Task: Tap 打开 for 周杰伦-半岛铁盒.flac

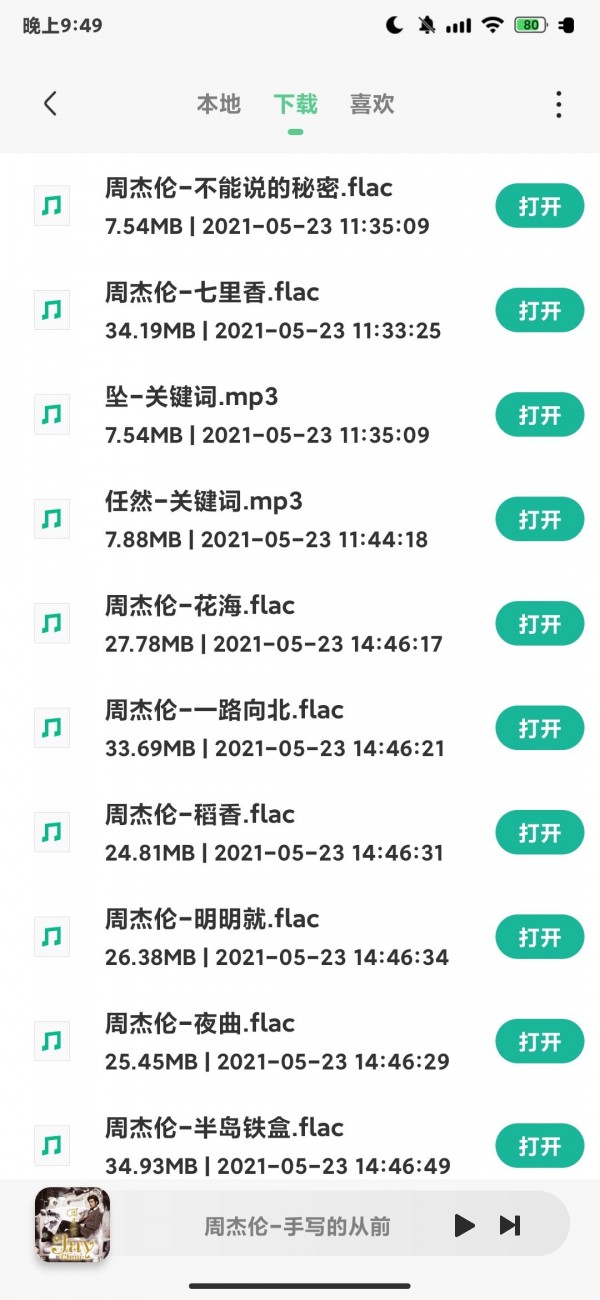Action: [x=539, y=1146]
